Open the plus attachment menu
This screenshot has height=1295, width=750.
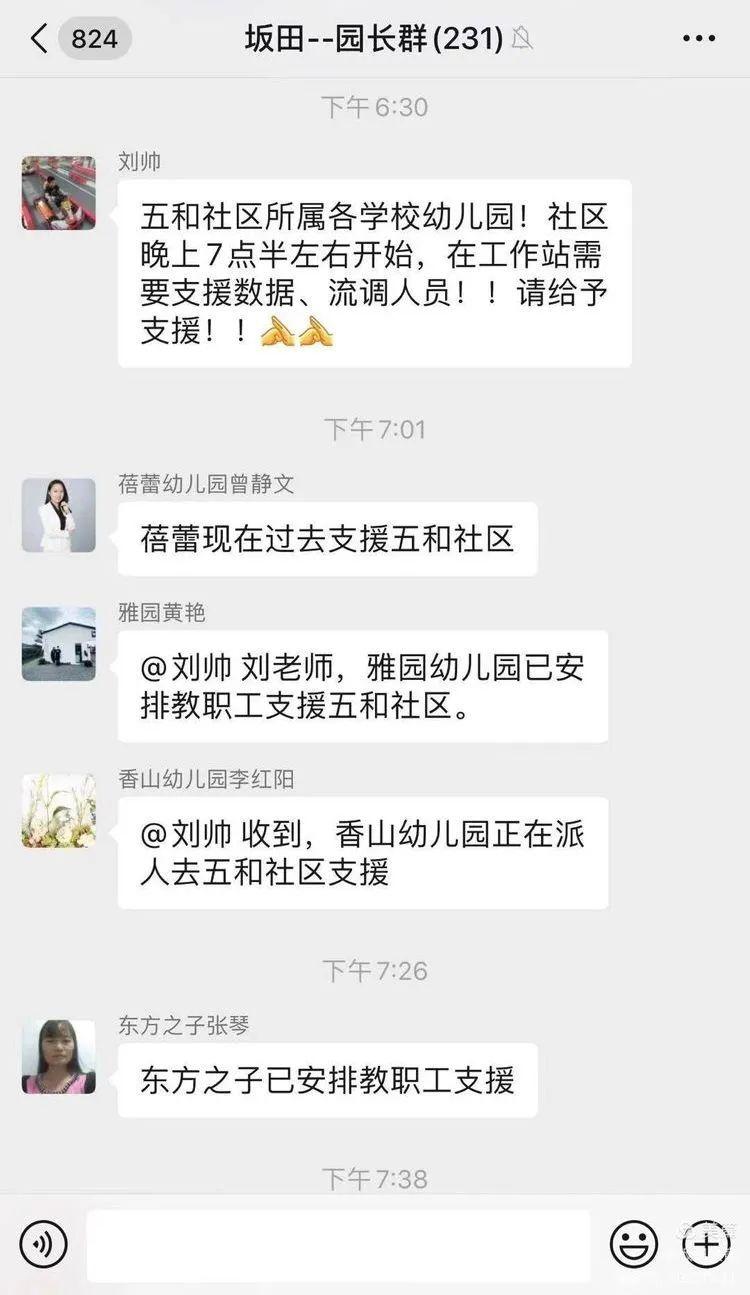point(706,1245)
